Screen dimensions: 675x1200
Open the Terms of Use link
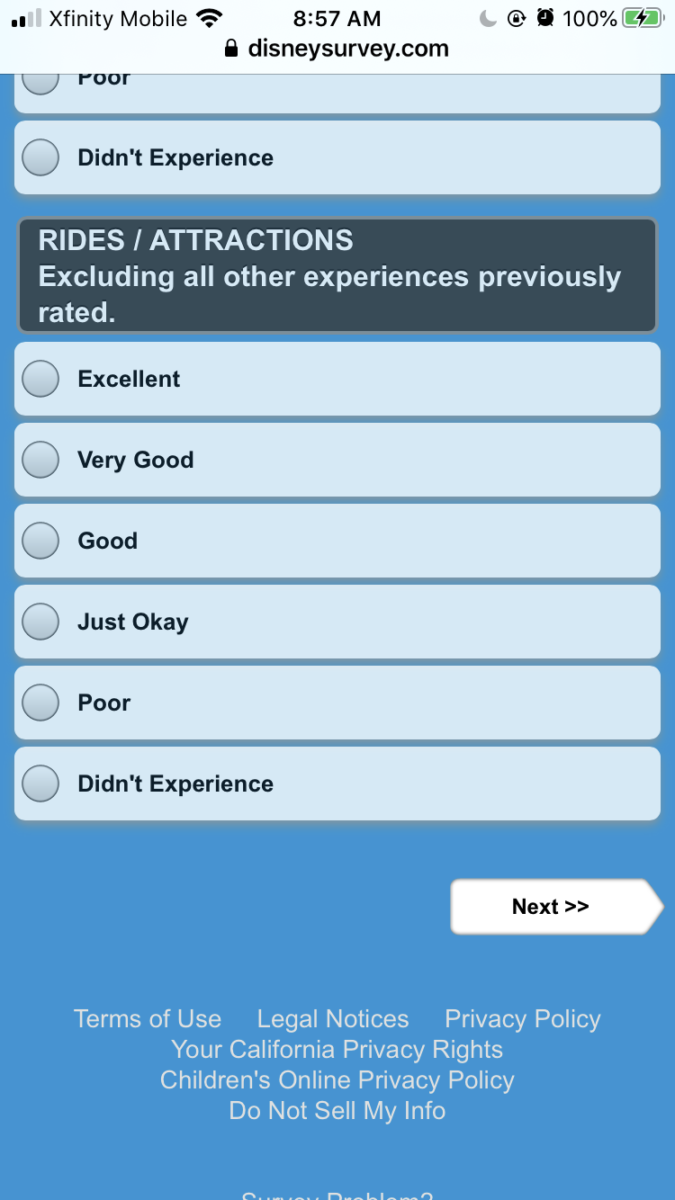click(147, 1019)
